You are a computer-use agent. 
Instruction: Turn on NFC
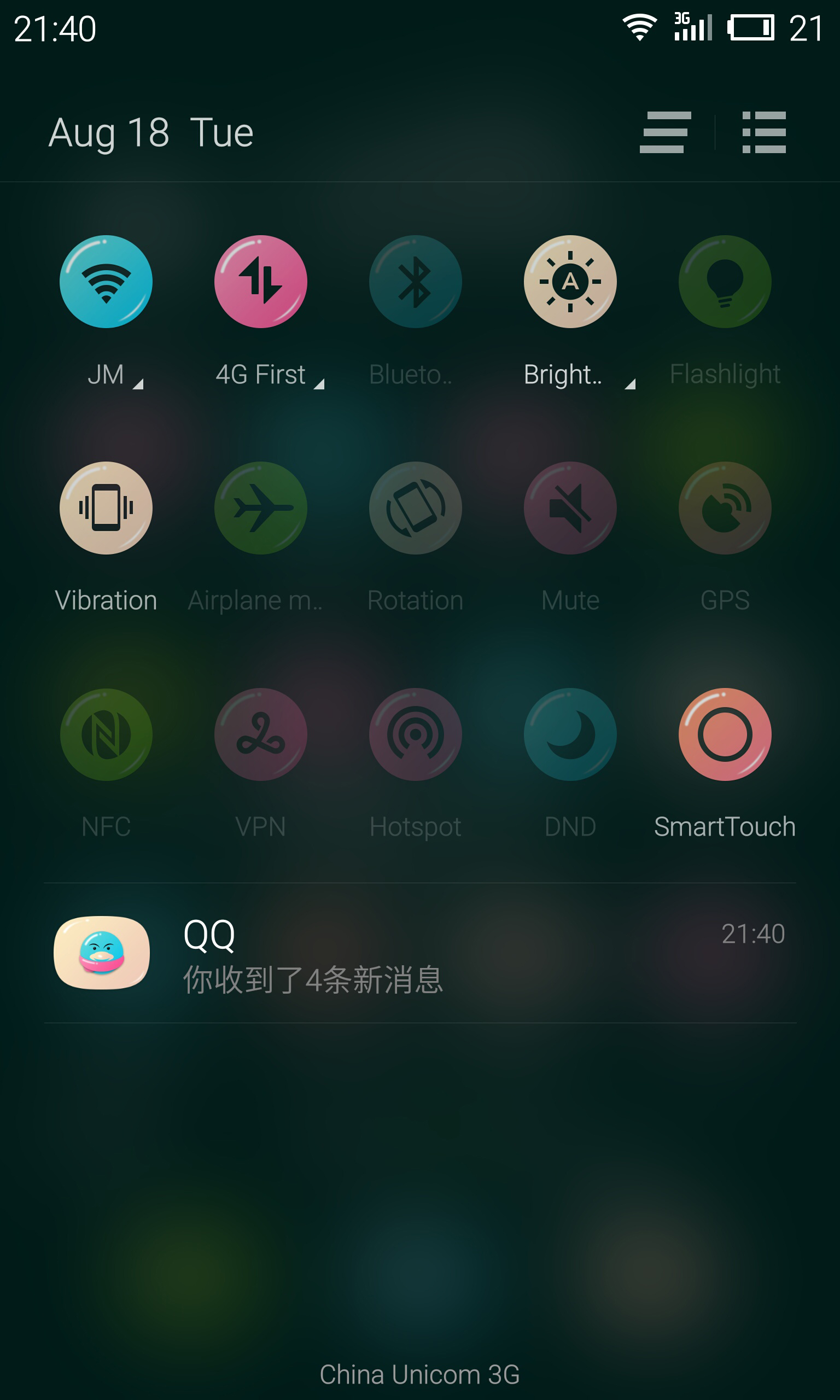[106, 734]
